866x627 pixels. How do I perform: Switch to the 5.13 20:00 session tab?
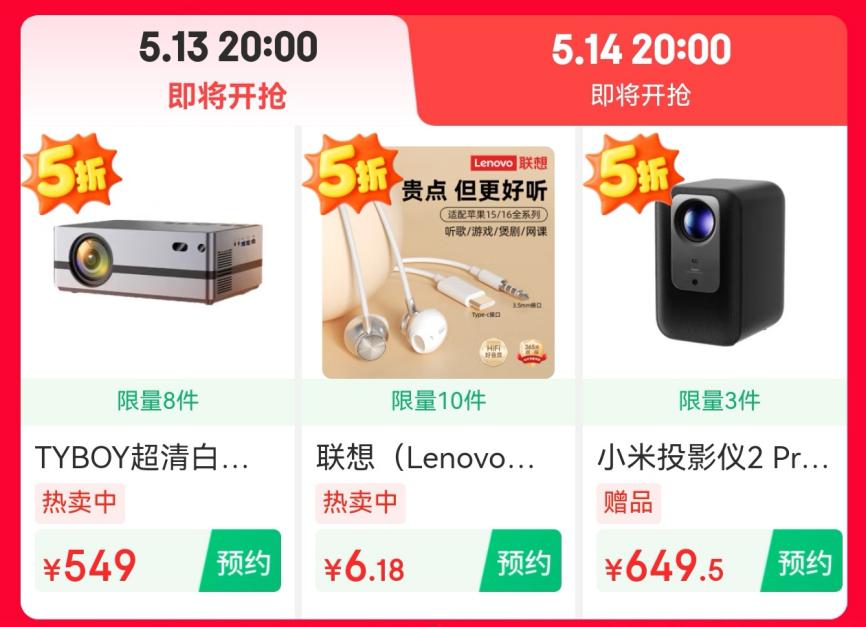click(x=227, y=69)
